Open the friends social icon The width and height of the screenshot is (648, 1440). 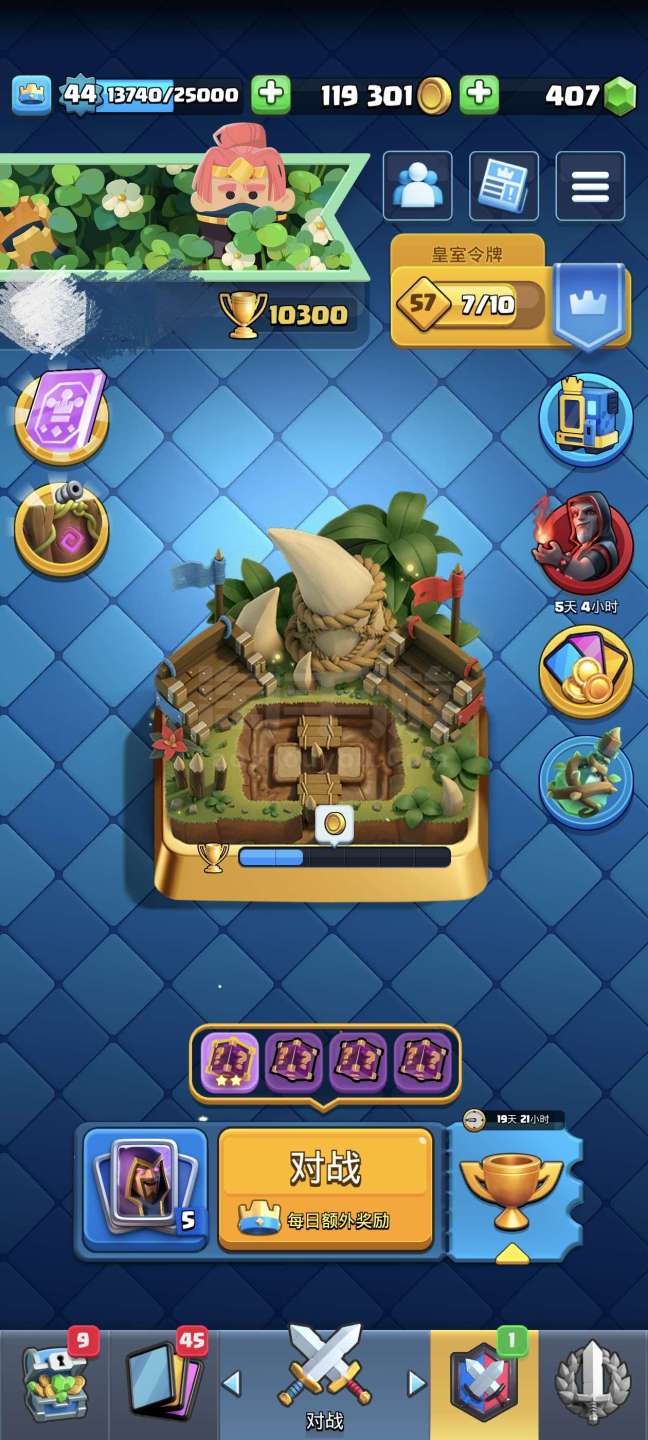click(x=418, y=186)
